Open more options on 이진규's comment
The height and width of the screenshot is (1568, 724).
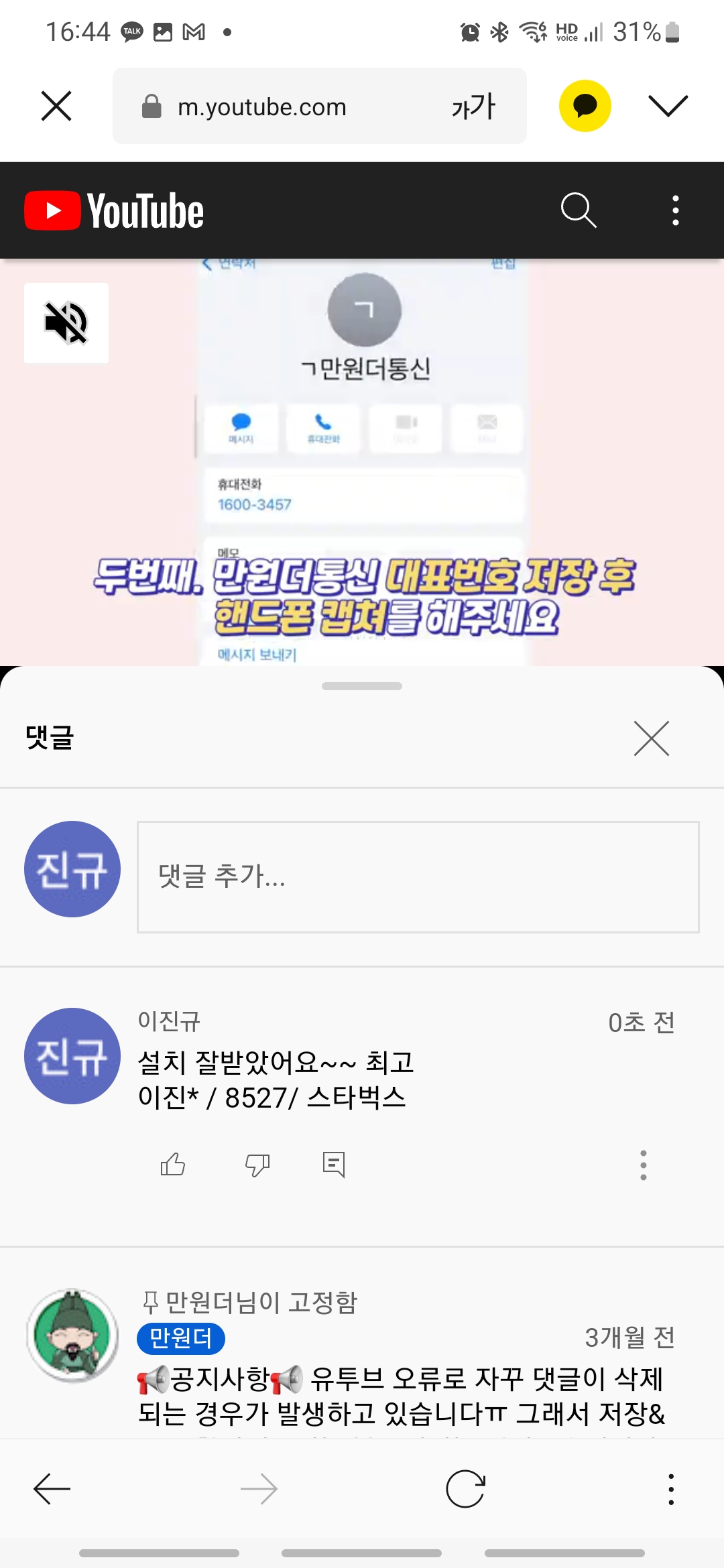(643, 1165)
